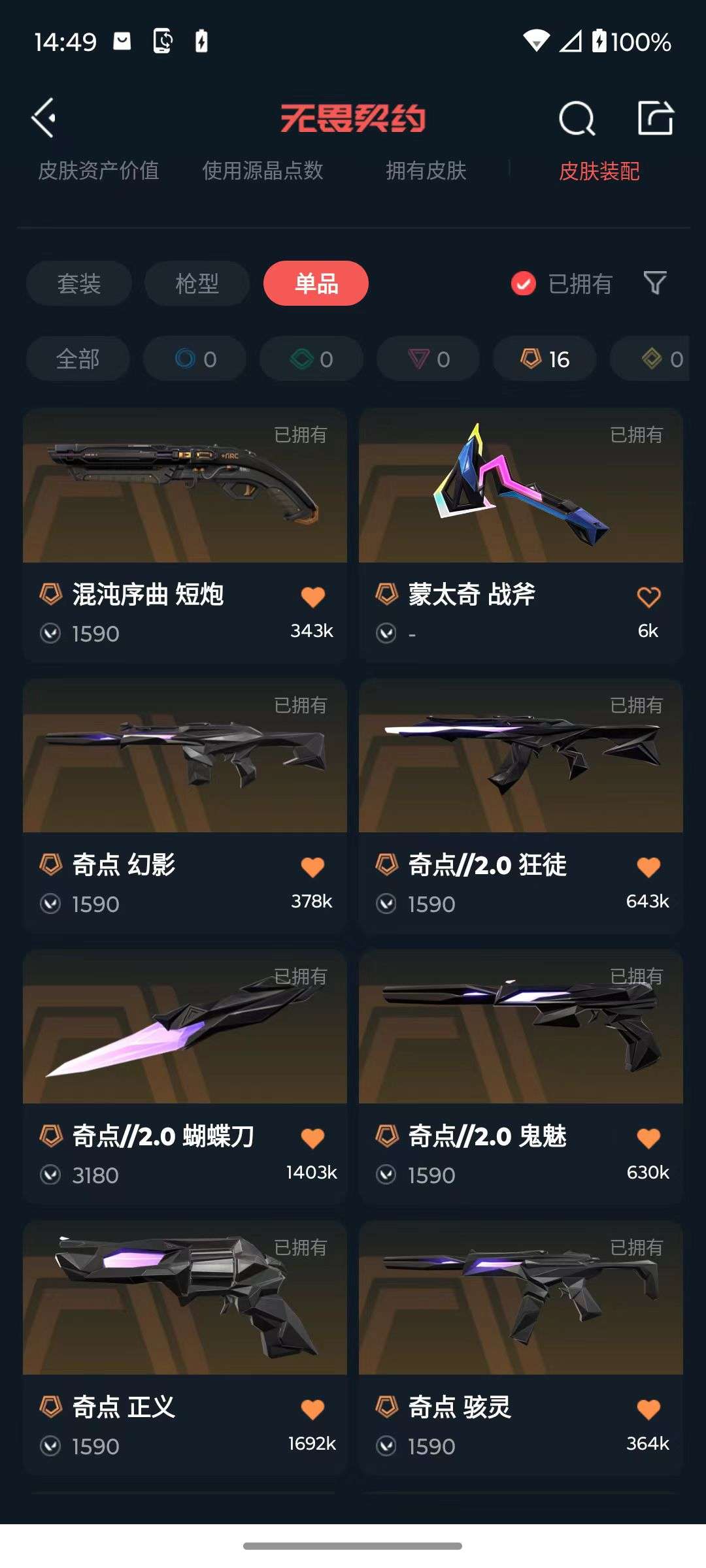Click the gold rarity tier filter icon
Viewport: 706px width, 1568px height.
649,358
